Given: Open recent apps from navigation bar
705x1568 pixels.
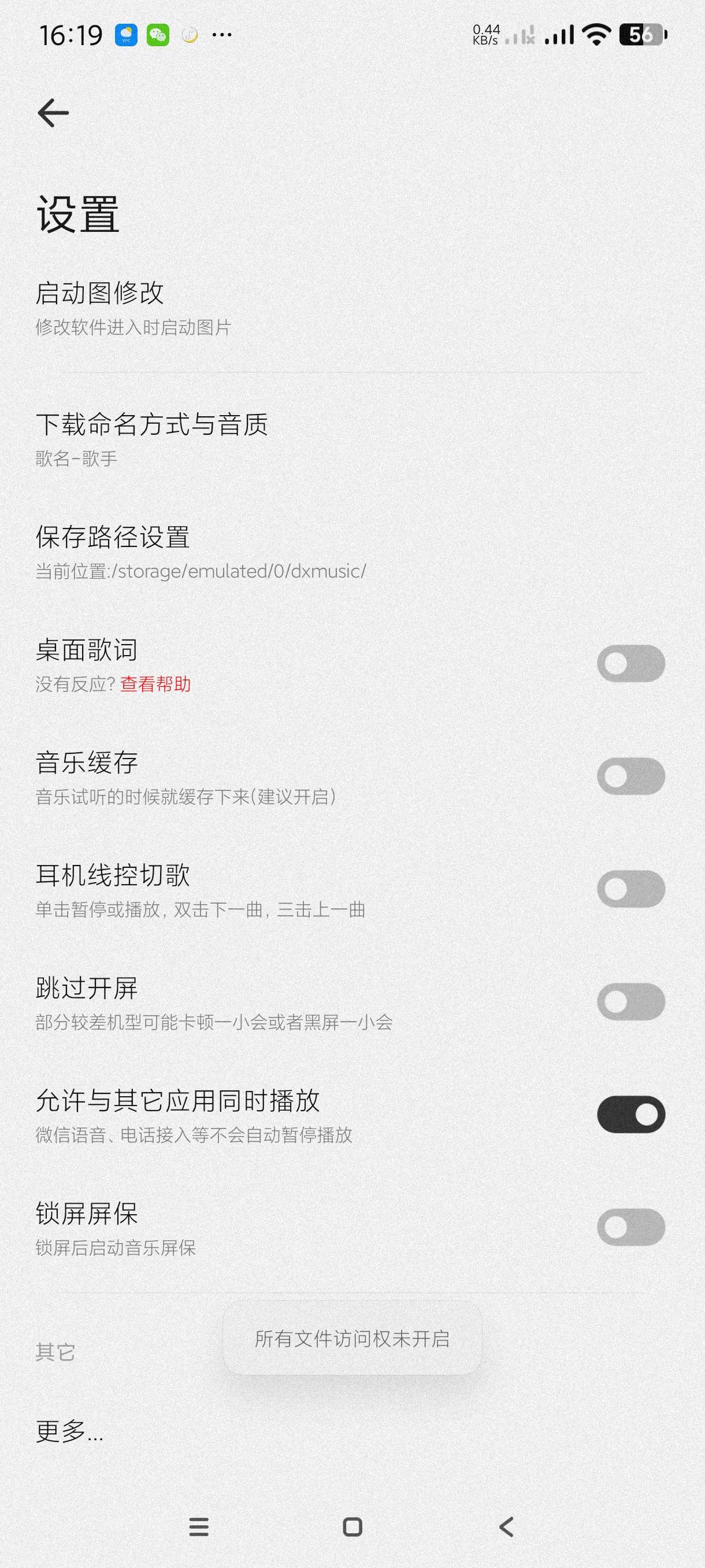Looking at the screenshot, I should pyautogui.click(x=199, y=1526).
